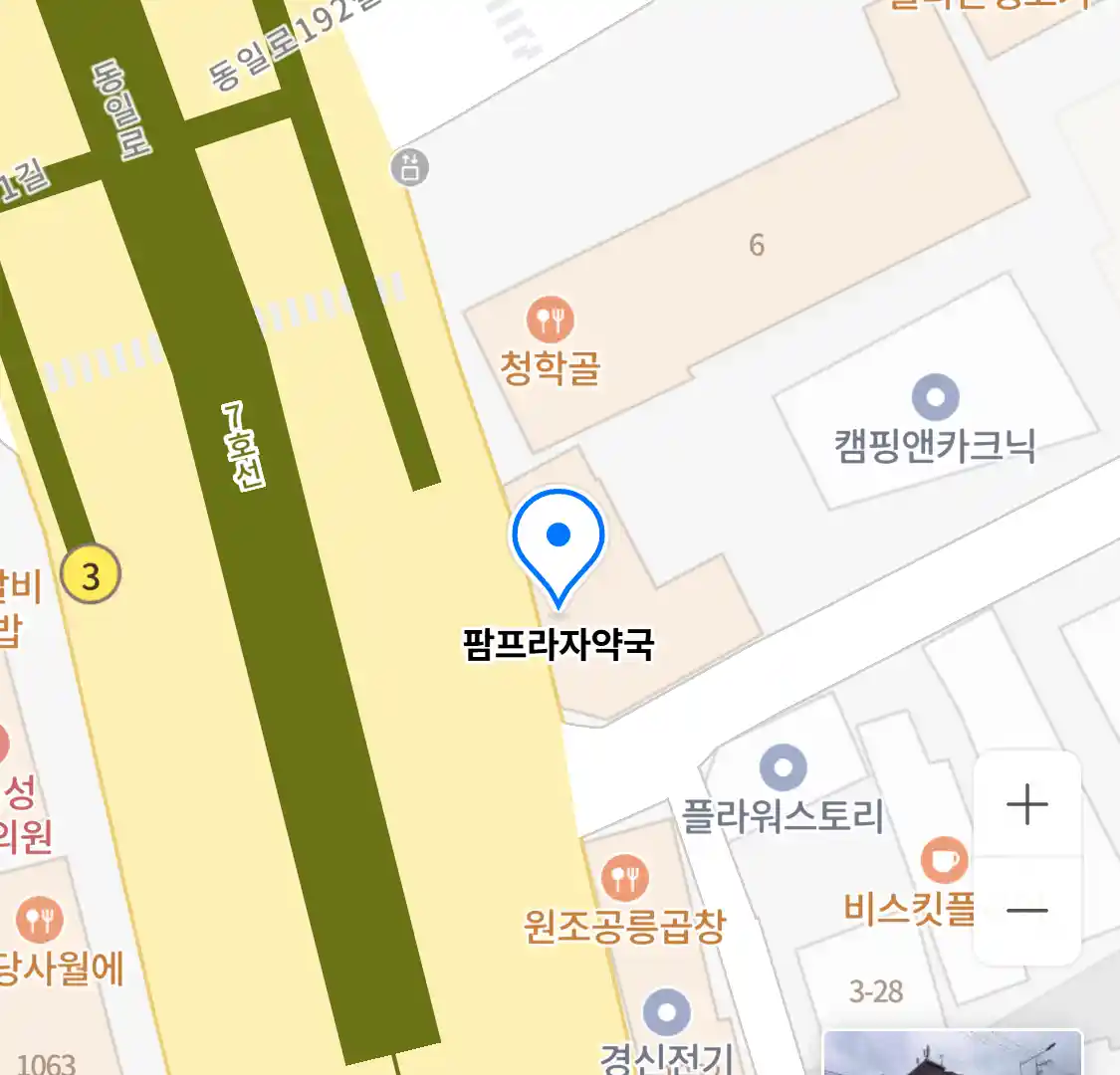This screenshot has width=1120, height=1075.
Task: Open the 캠핑앤카크닉 place marker
Action: tap(935, 398)
